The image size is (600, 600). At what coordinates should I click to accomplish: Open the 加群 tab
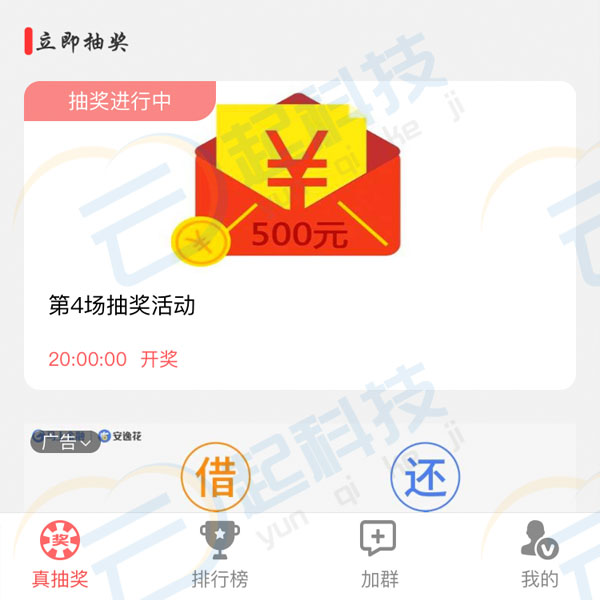[379, 555]
